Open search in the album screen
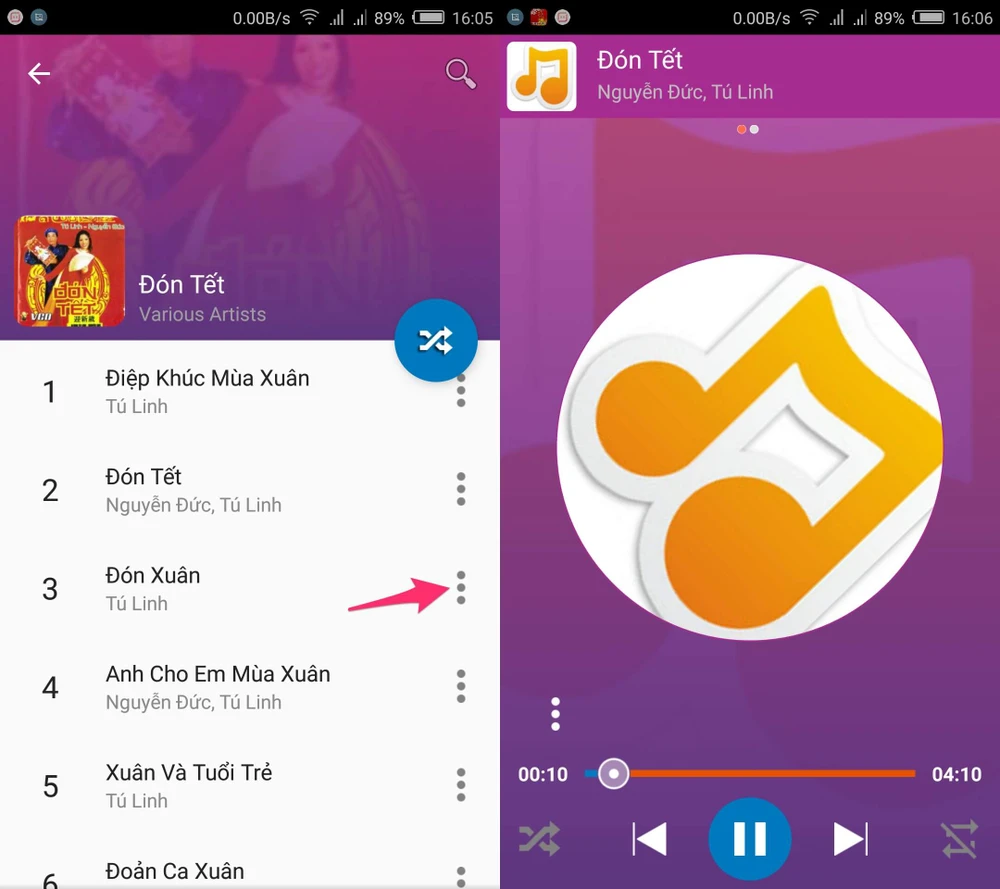 (460, 73)
